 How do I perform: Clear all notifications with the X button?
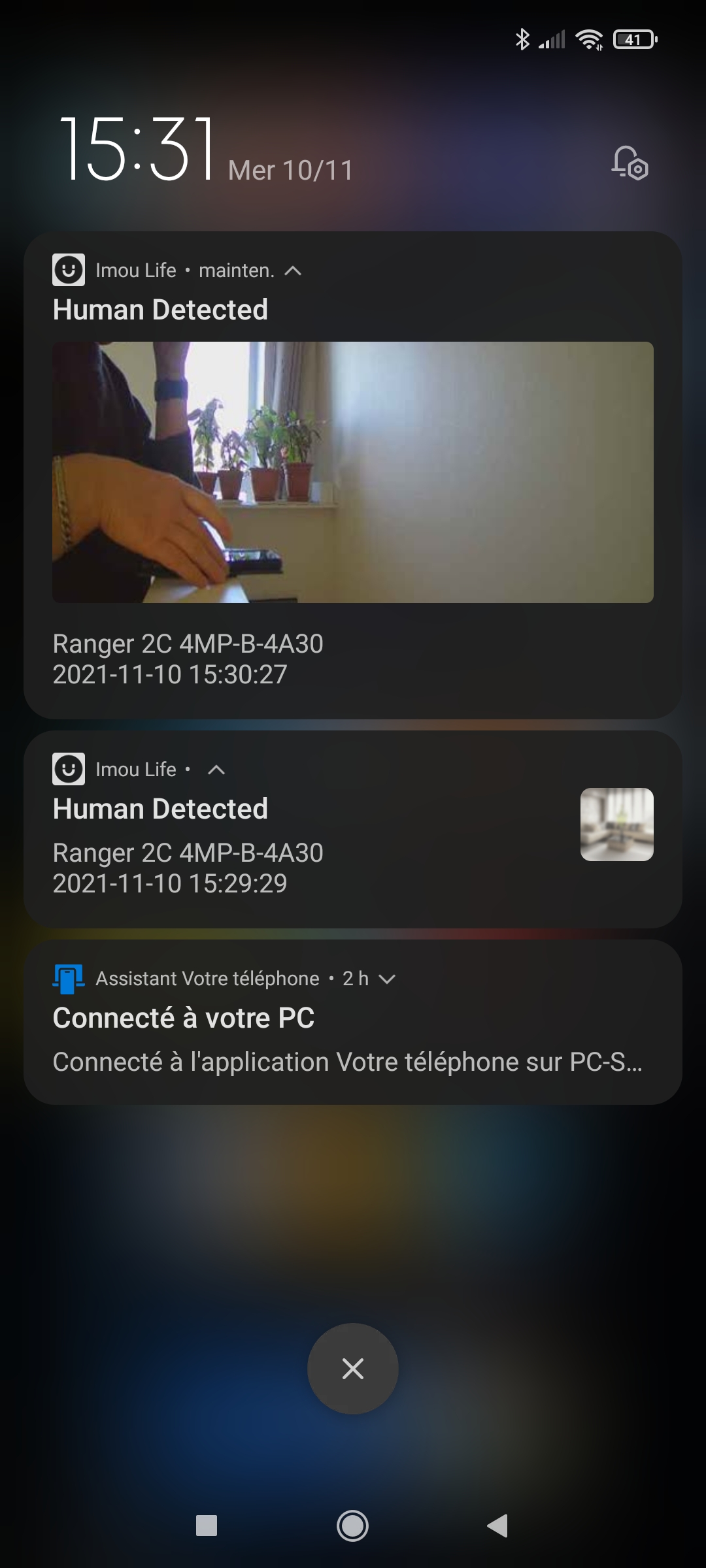point(353,1369)
